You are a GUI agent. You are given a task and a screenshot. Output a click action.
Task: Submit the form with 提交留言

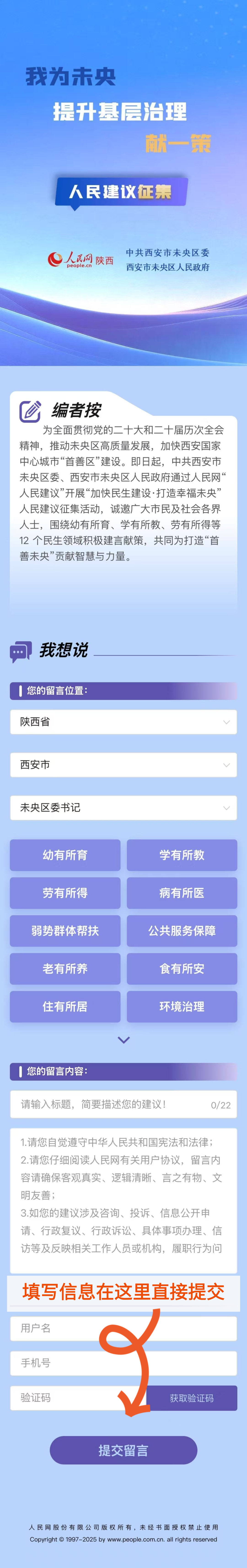(123, 1450)
